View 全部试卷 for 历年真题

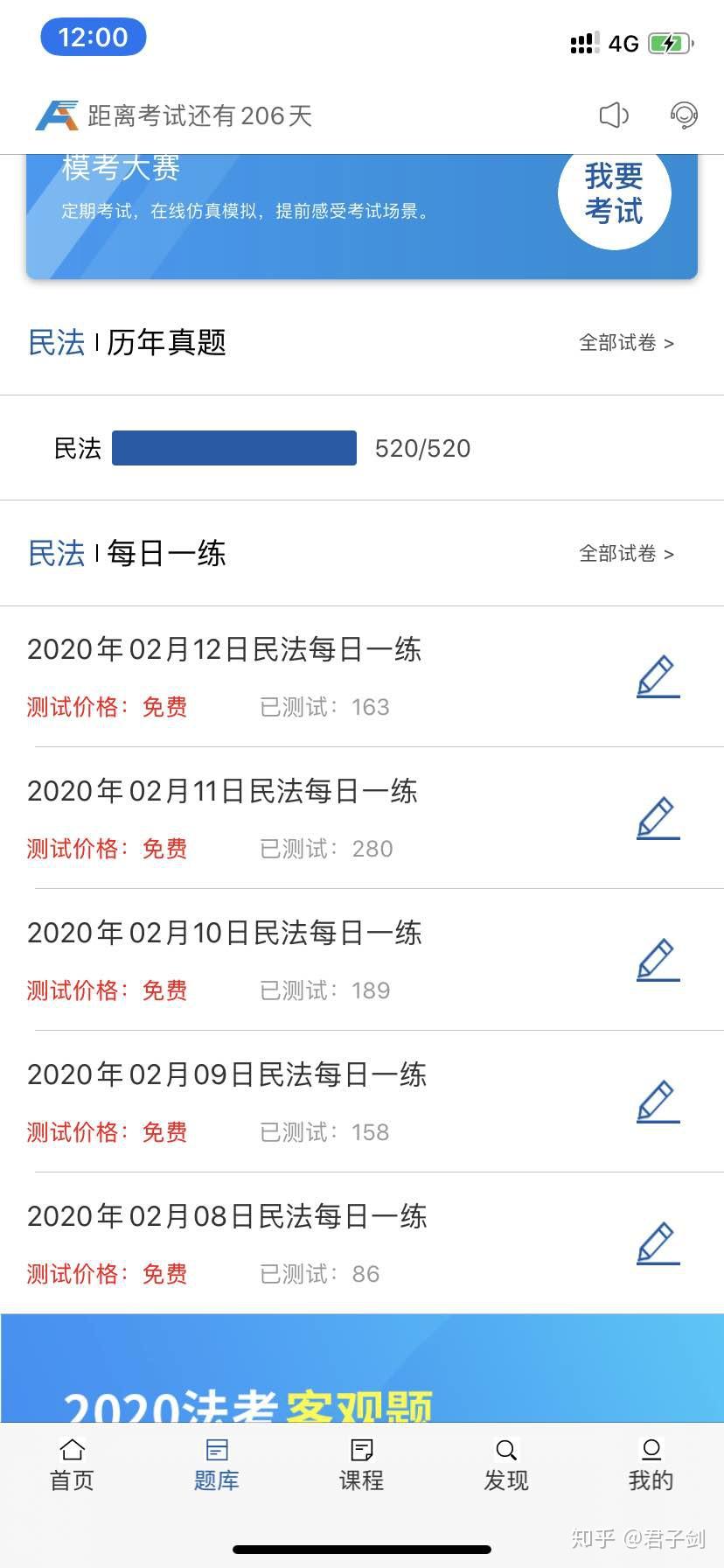626,343
